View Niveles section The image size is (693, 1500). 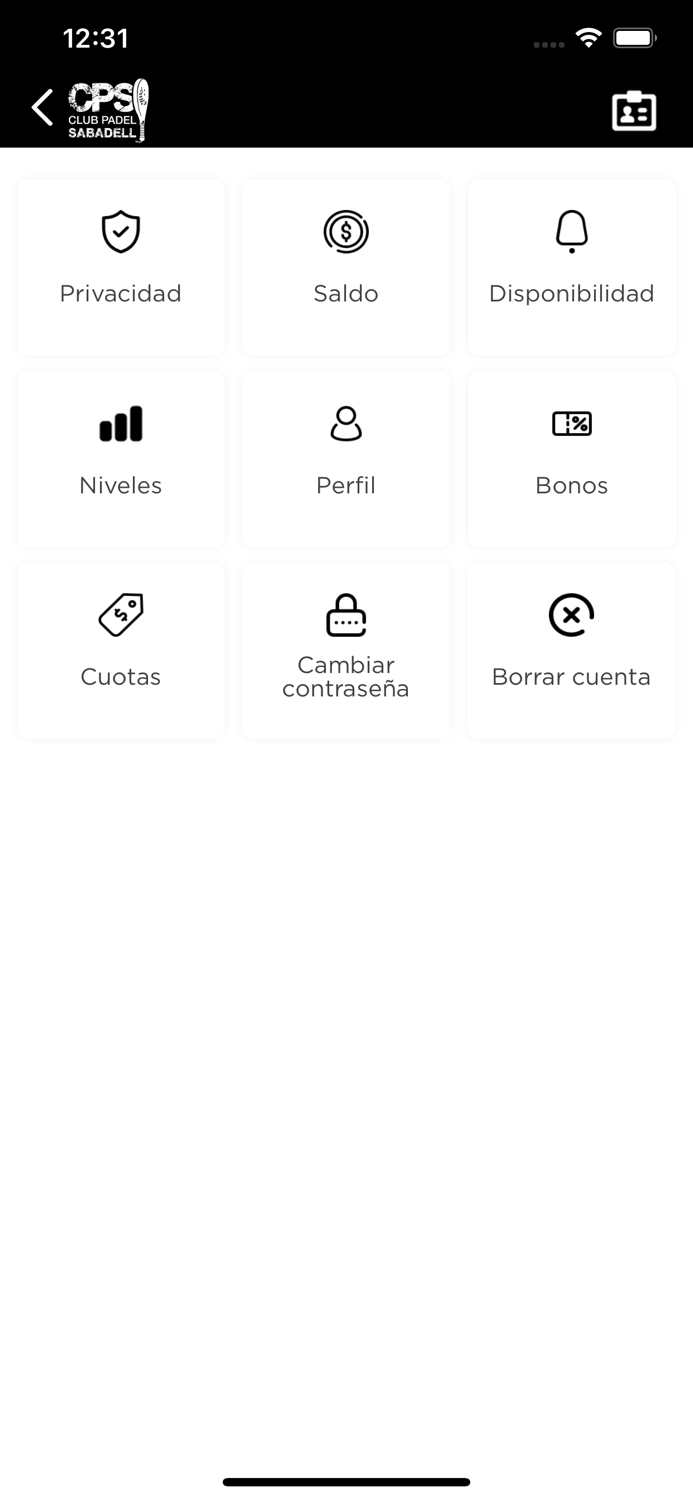121,459
